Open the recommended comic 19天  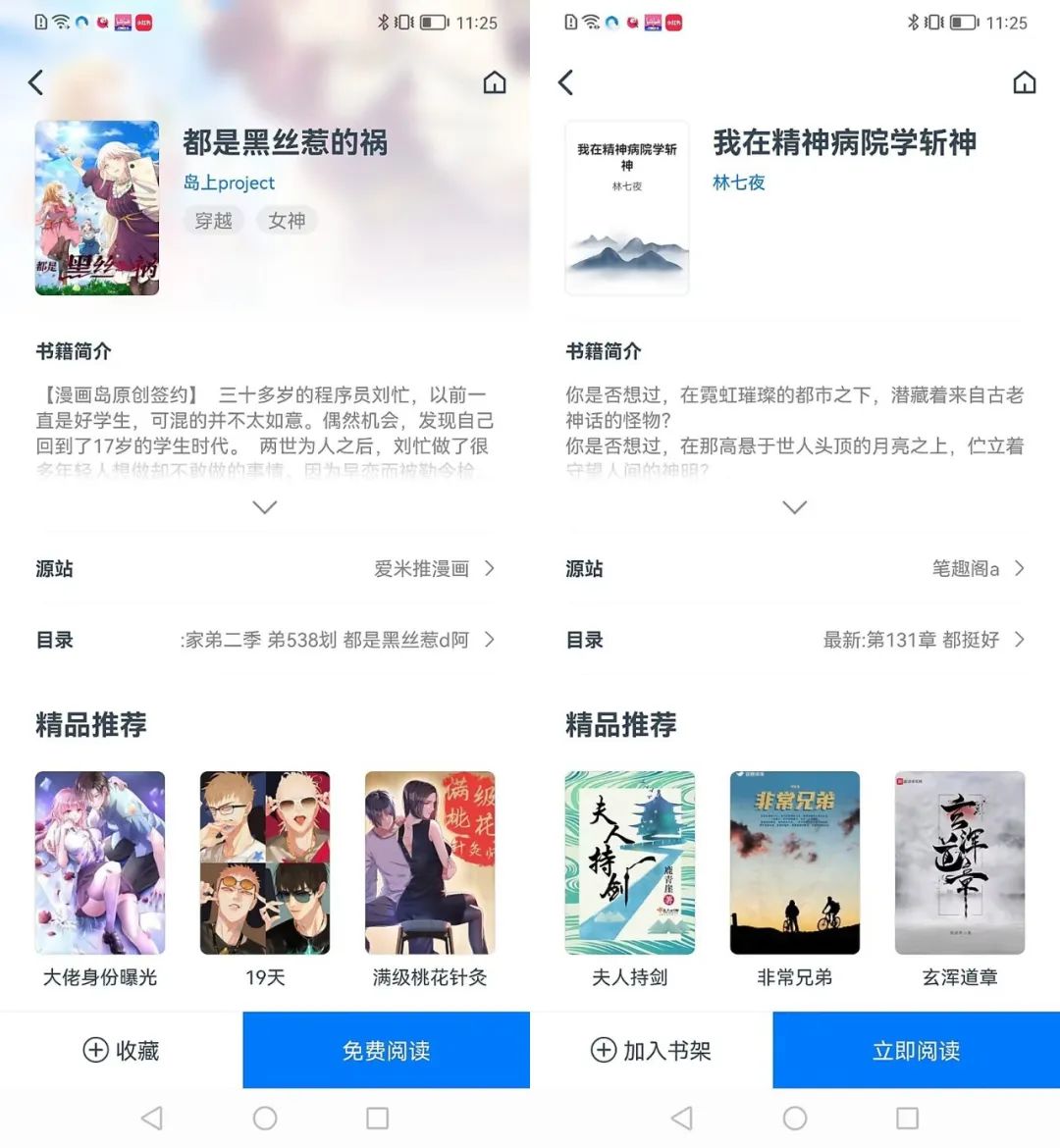[265, 863]
